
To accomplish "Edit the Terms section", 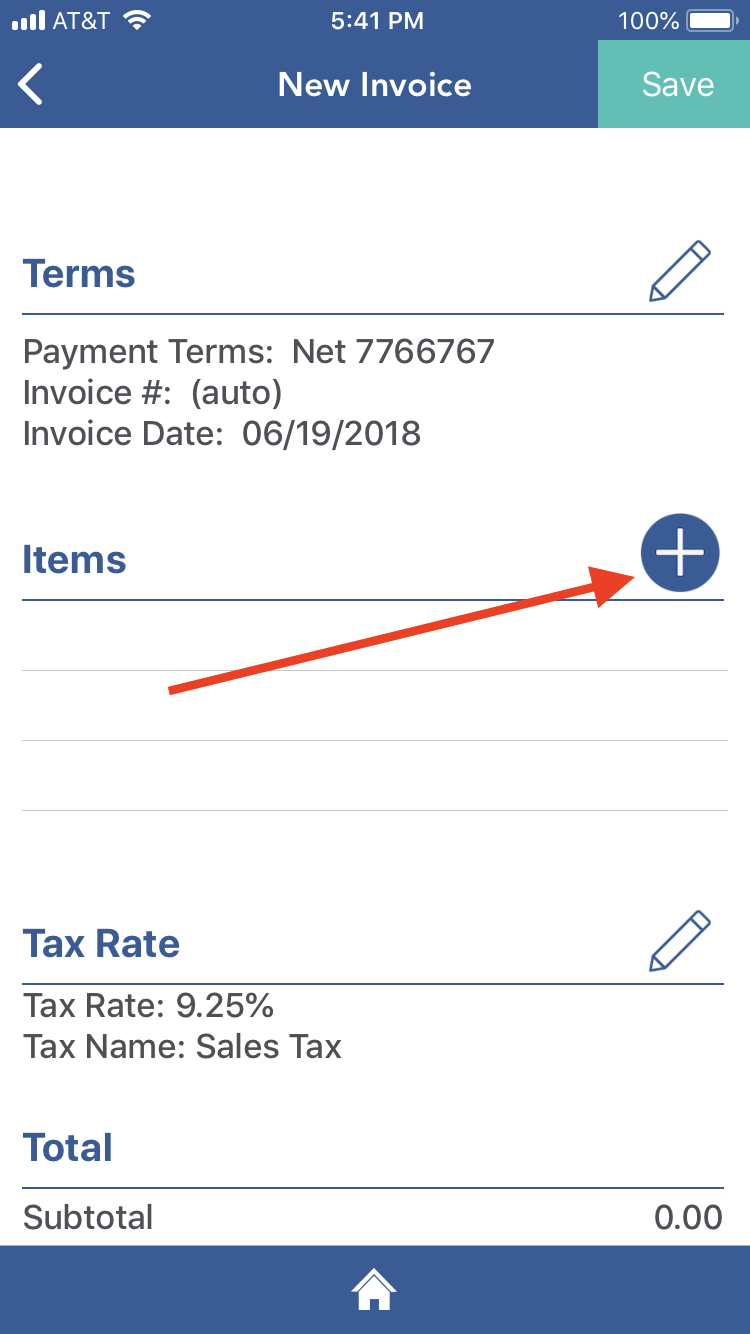I will [680, 271].
